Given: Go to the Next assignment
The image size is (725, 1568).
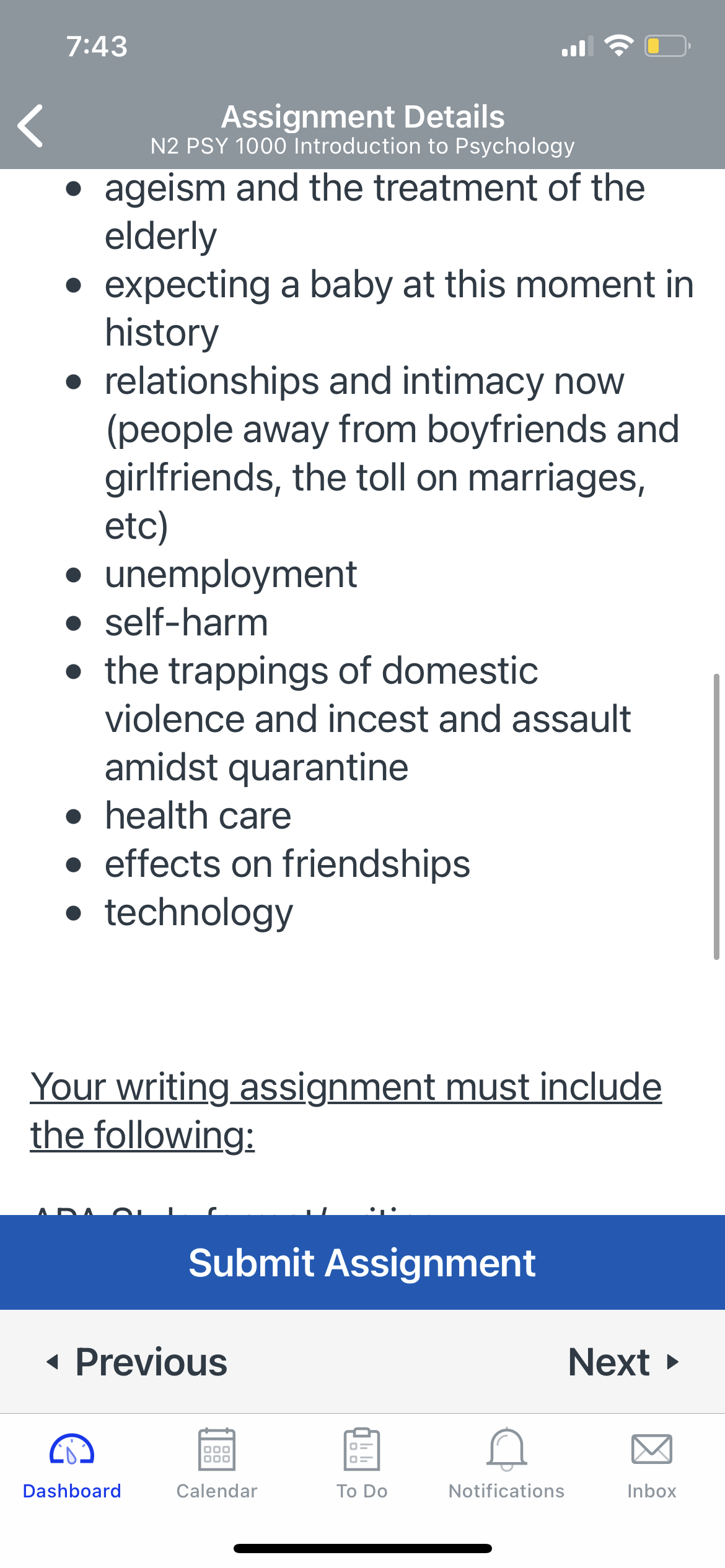Looking at the screenshot, I should click(624, 1362).
